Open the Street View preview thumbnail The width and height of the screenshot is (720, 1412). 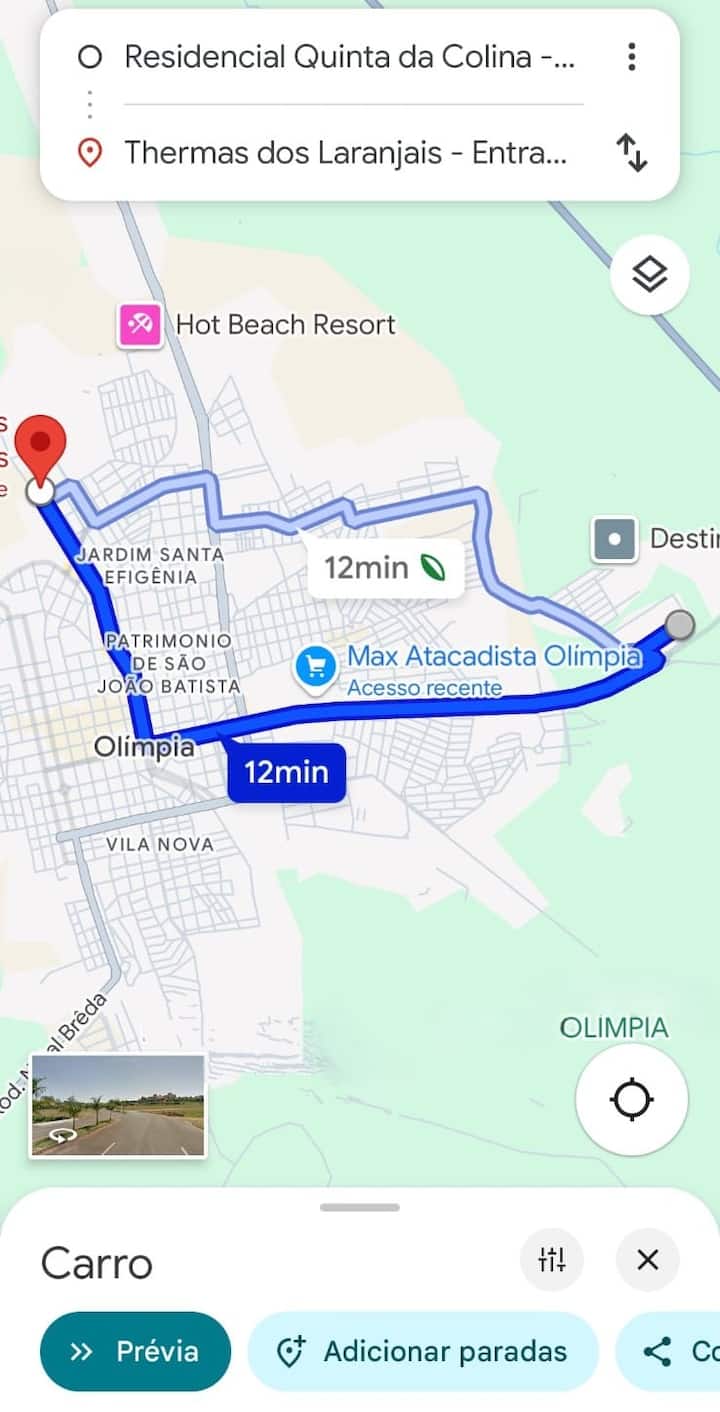[118, 1105]
